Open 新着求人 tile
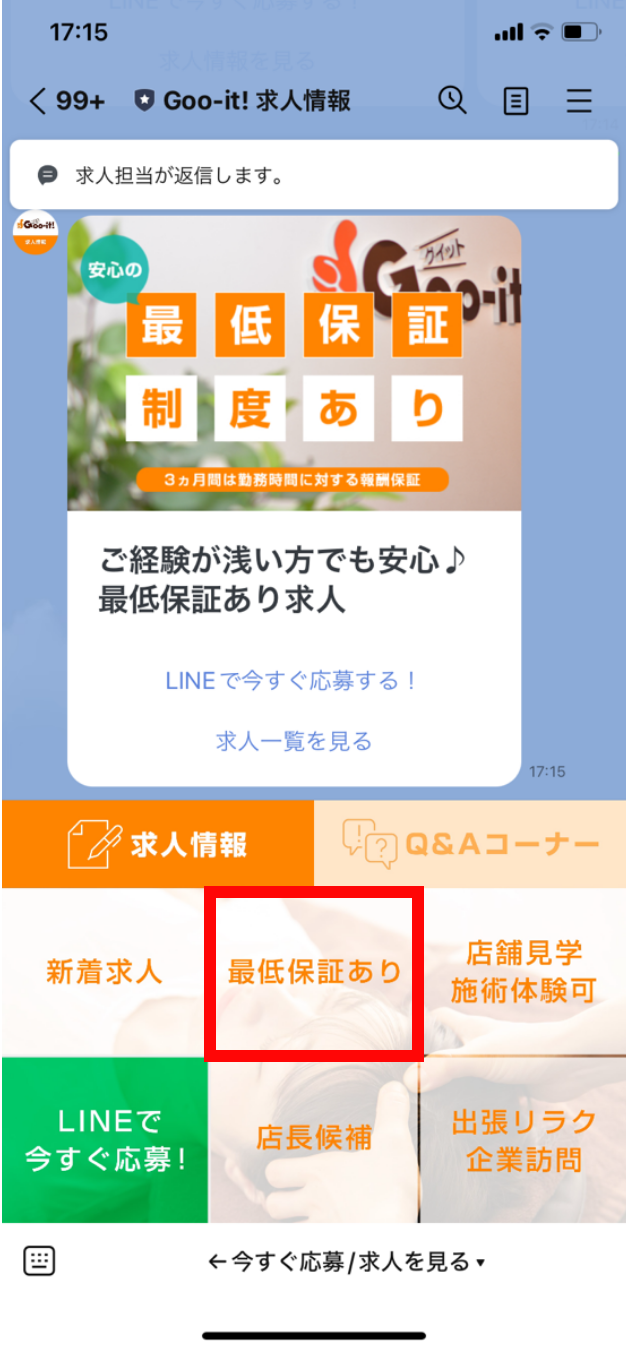Image resolution: width=628 pixels, height=1352 pixels. coord(104,972)
